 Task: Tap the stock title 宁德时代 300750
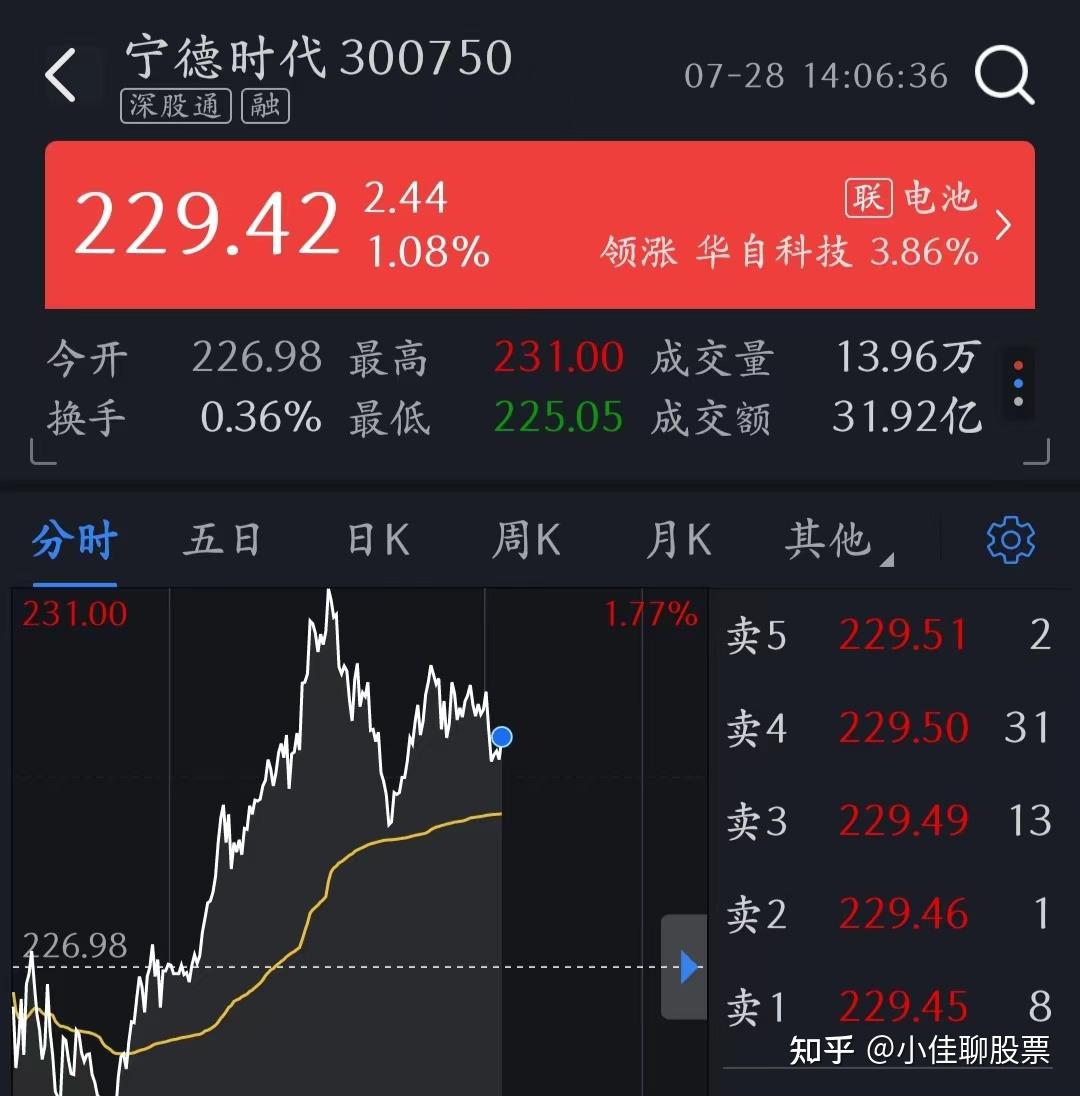pos(318,58)
